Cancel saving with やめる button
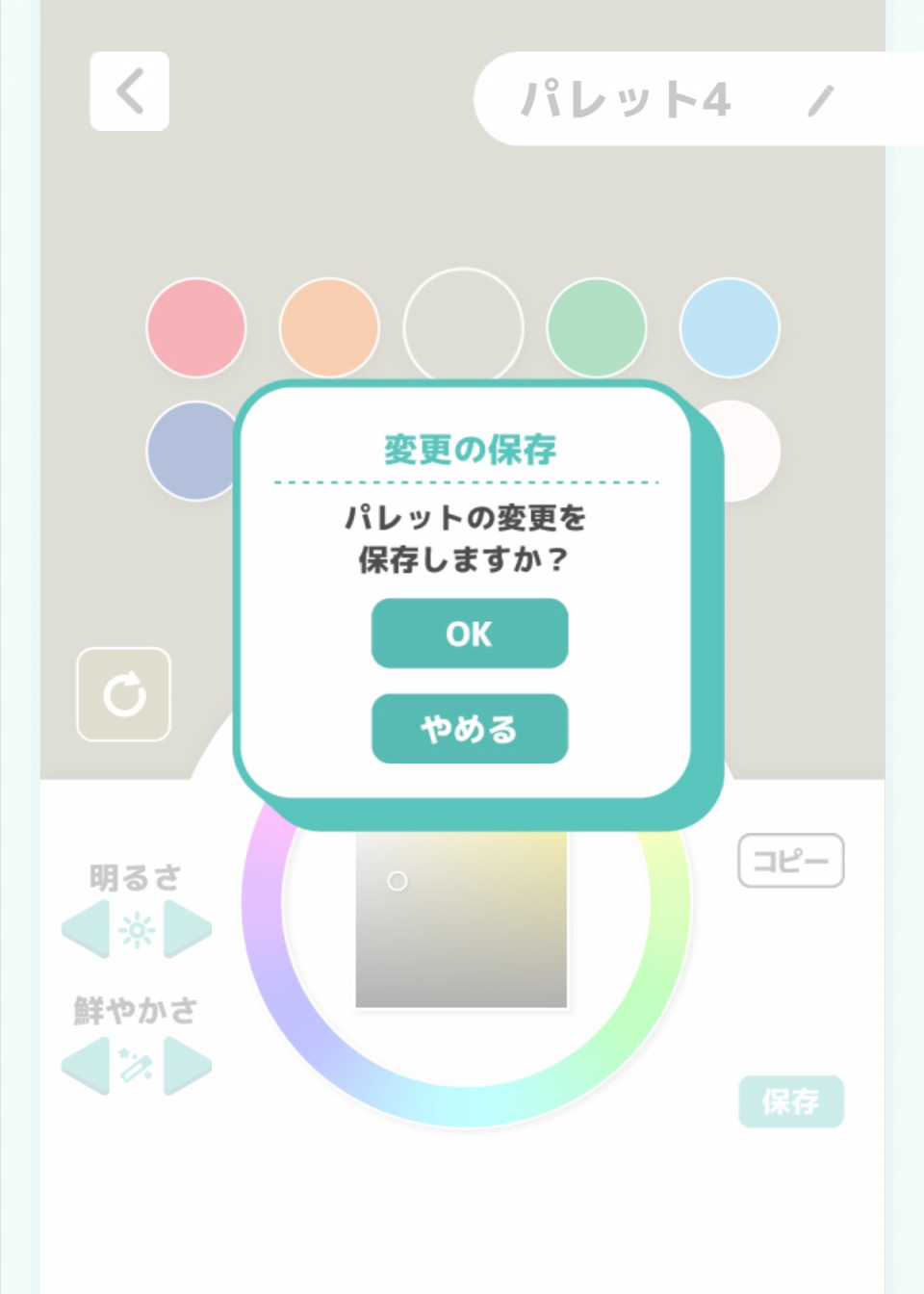924x1294 pixels. [x=469, y=729]
